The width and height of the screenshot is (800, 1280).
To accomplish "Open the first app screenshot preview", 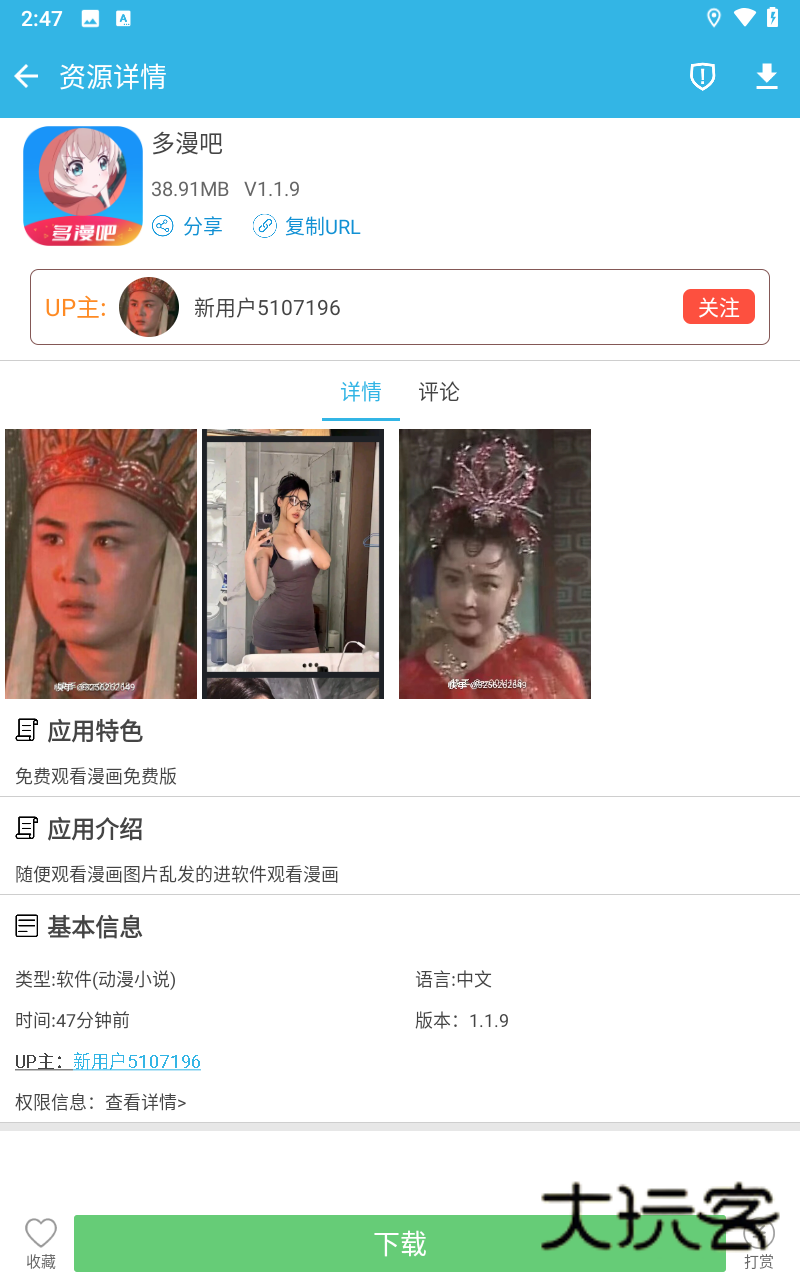I will click(x=100, y=563).
